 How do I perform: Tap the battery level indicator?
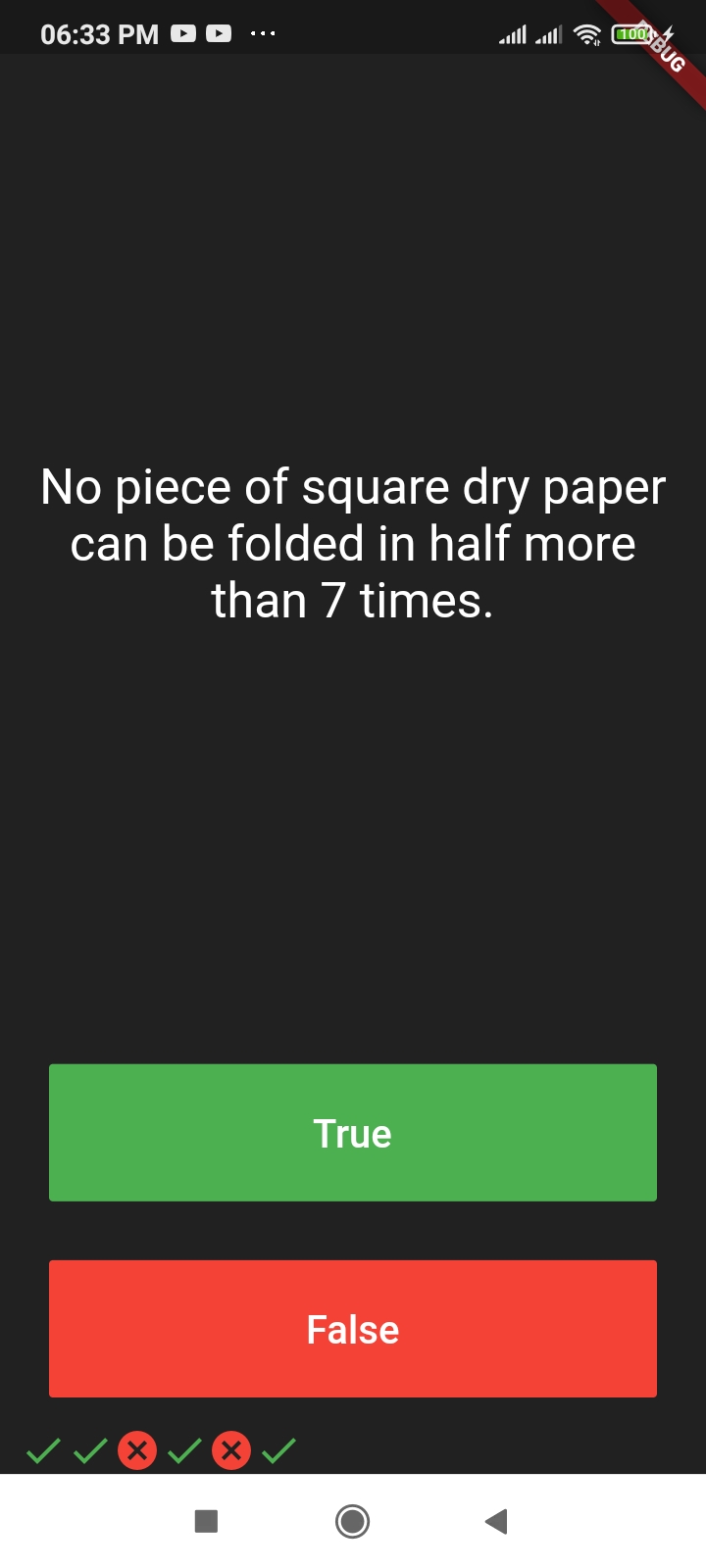click(x=632, y=33)
